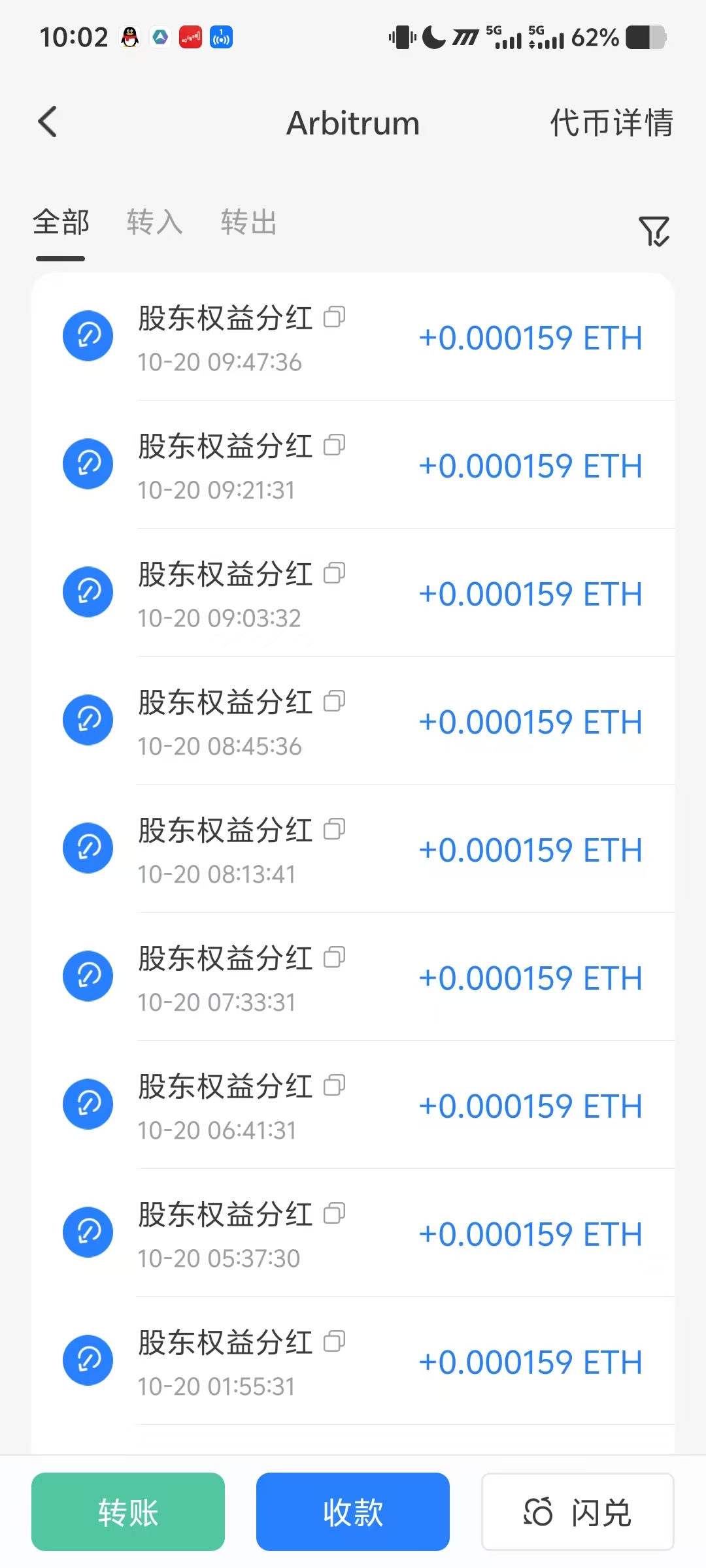Tap the receive arrow icon on the 05:37:30 entry
This screenshot has height=1568, width=706.
click(88, 1232)
